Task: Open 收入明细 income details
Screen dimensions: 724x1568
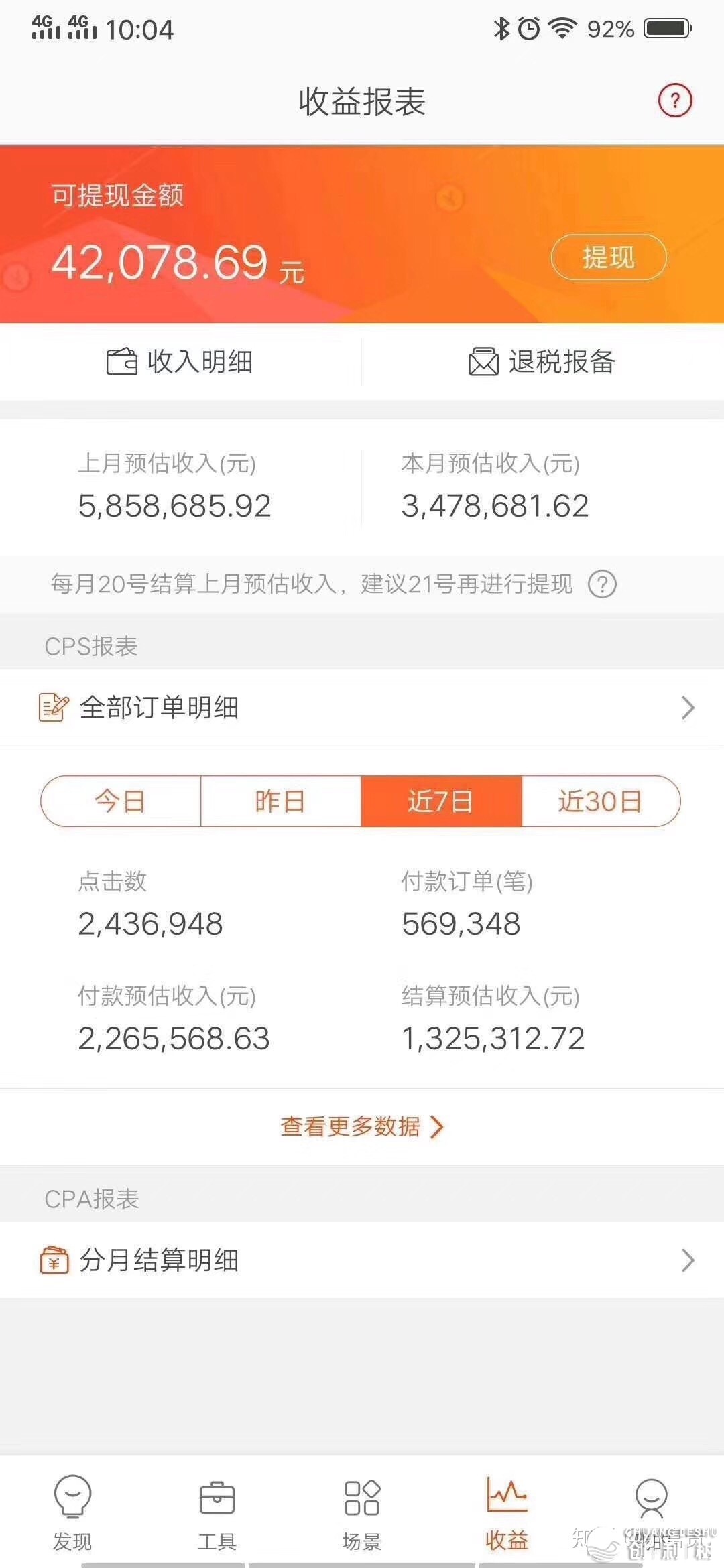Action: click(x=180, y=362)
